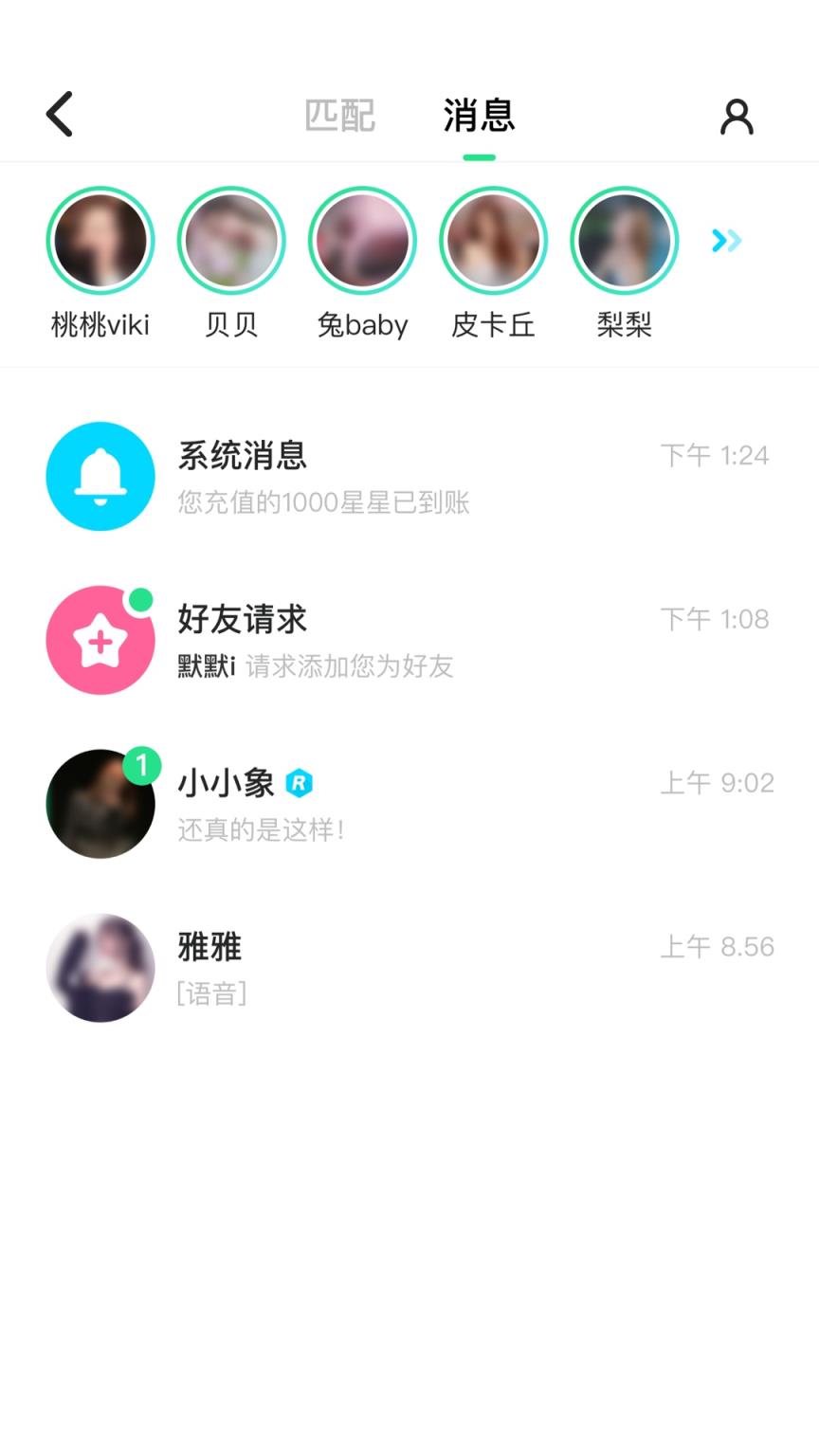The width and height of the screenshot is (819, 1456).
Task: Play the [语音] voice message from 雅雅
Action: pyautogui.click(x=210, y=994)
